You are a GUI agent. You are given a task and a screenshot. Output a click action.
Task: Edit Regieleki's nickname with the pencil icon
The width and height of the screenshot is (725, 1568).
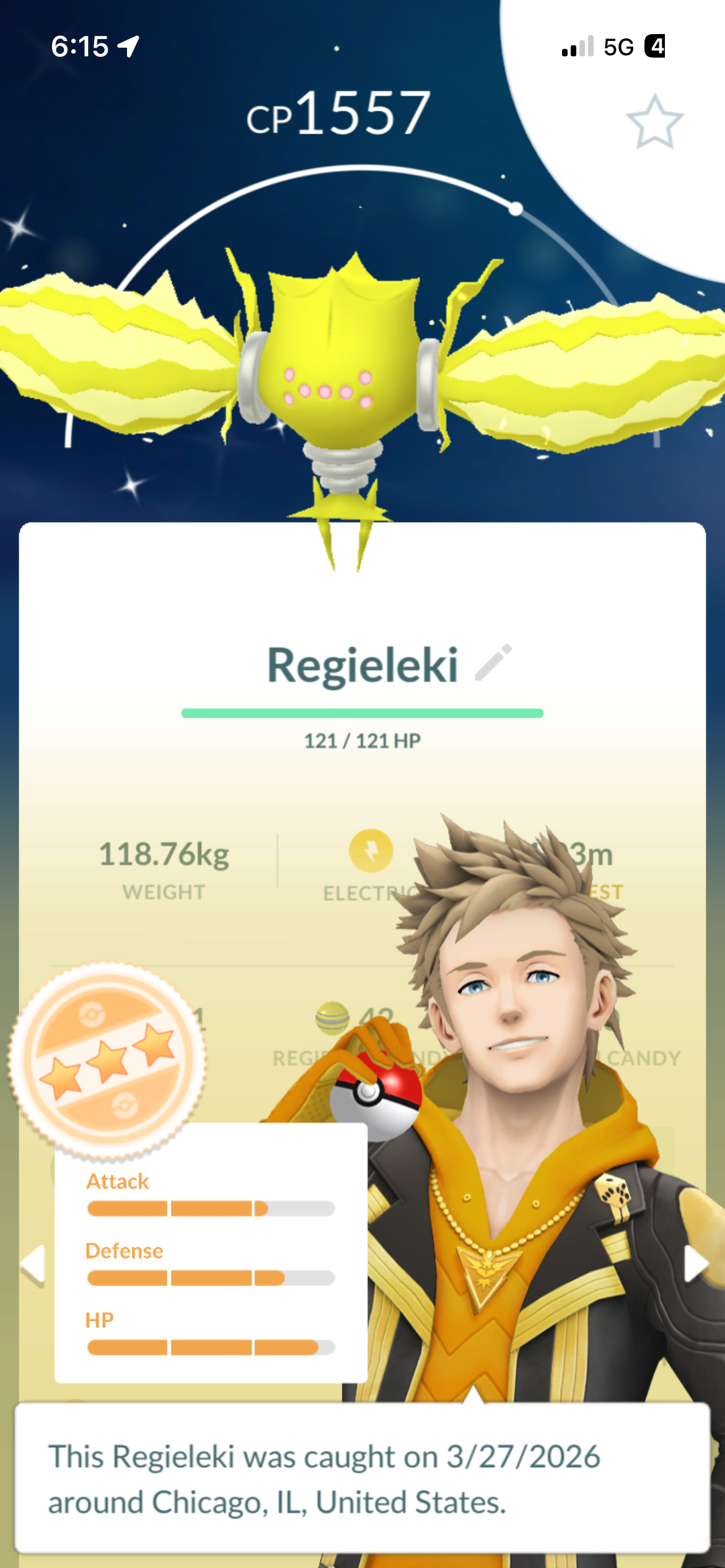coord(493,663)
